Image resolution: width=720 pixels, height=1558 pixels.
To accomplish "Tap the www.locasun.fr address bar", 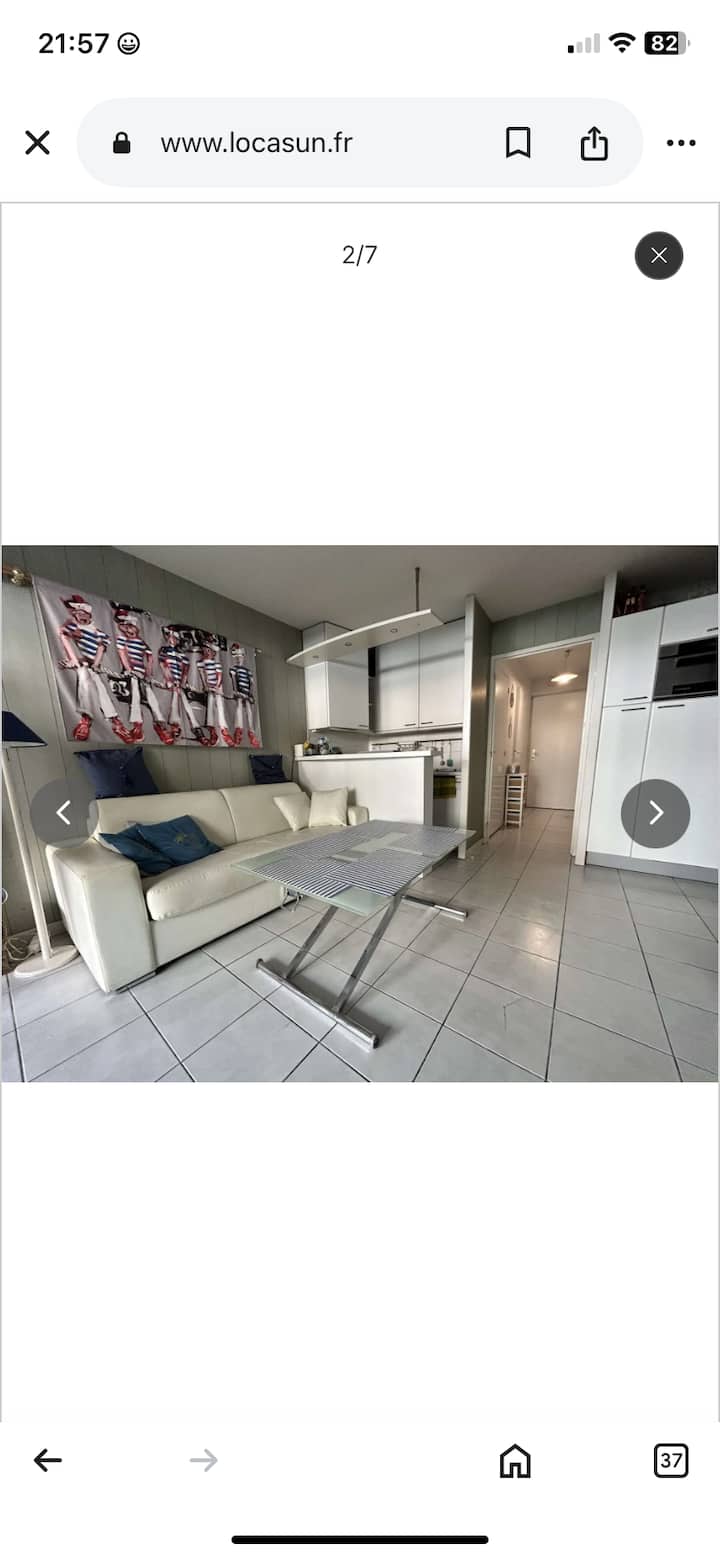I will tap(256, 143).
